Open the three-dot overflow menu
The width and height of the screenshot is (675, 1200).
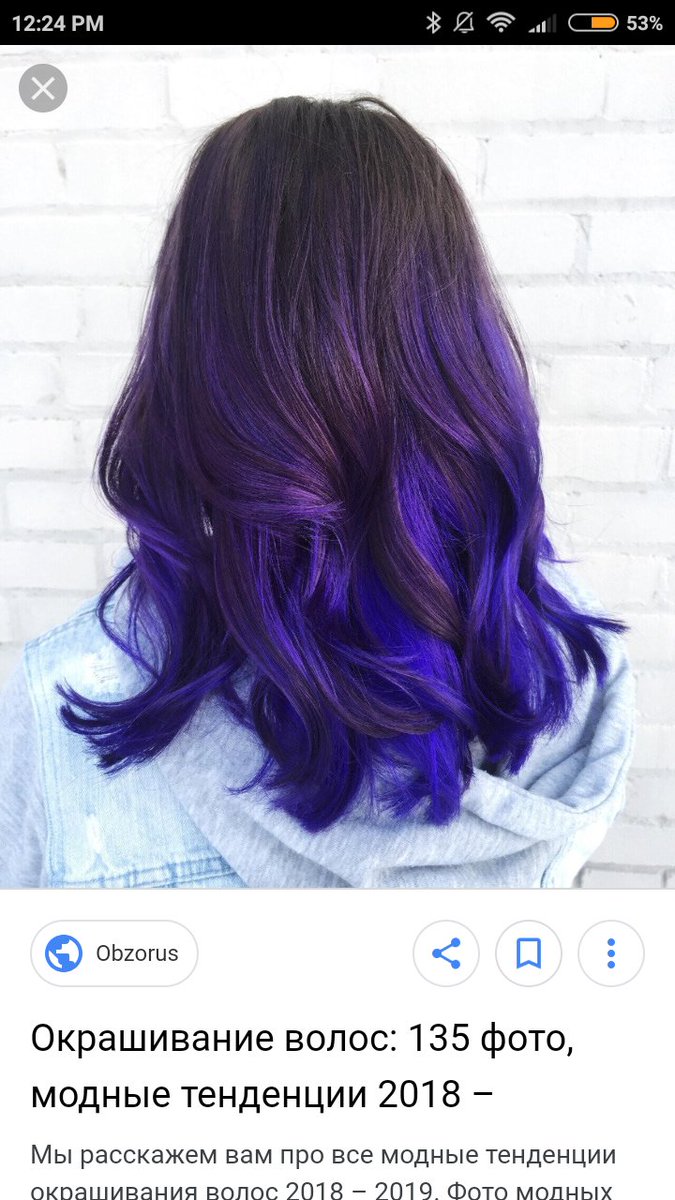611,954
